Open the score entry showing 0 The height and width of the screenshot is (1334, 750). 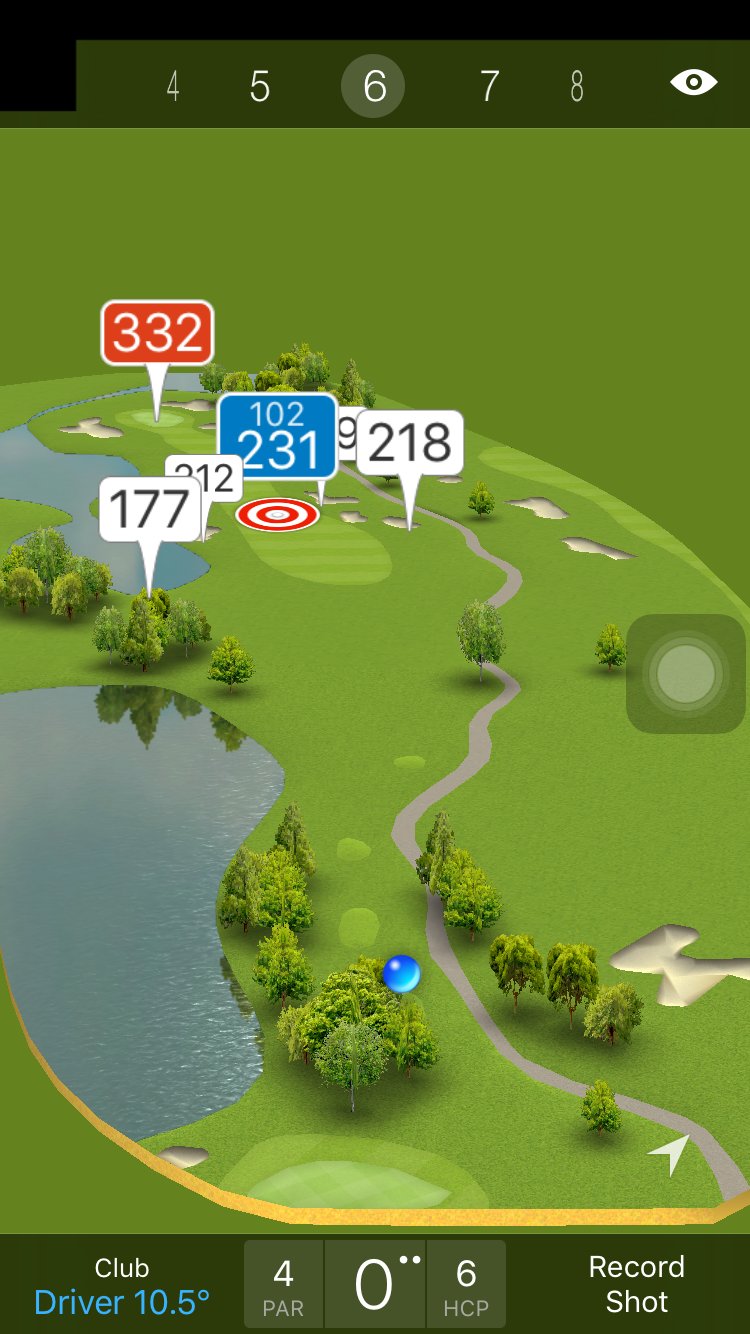coord(375,1285)
